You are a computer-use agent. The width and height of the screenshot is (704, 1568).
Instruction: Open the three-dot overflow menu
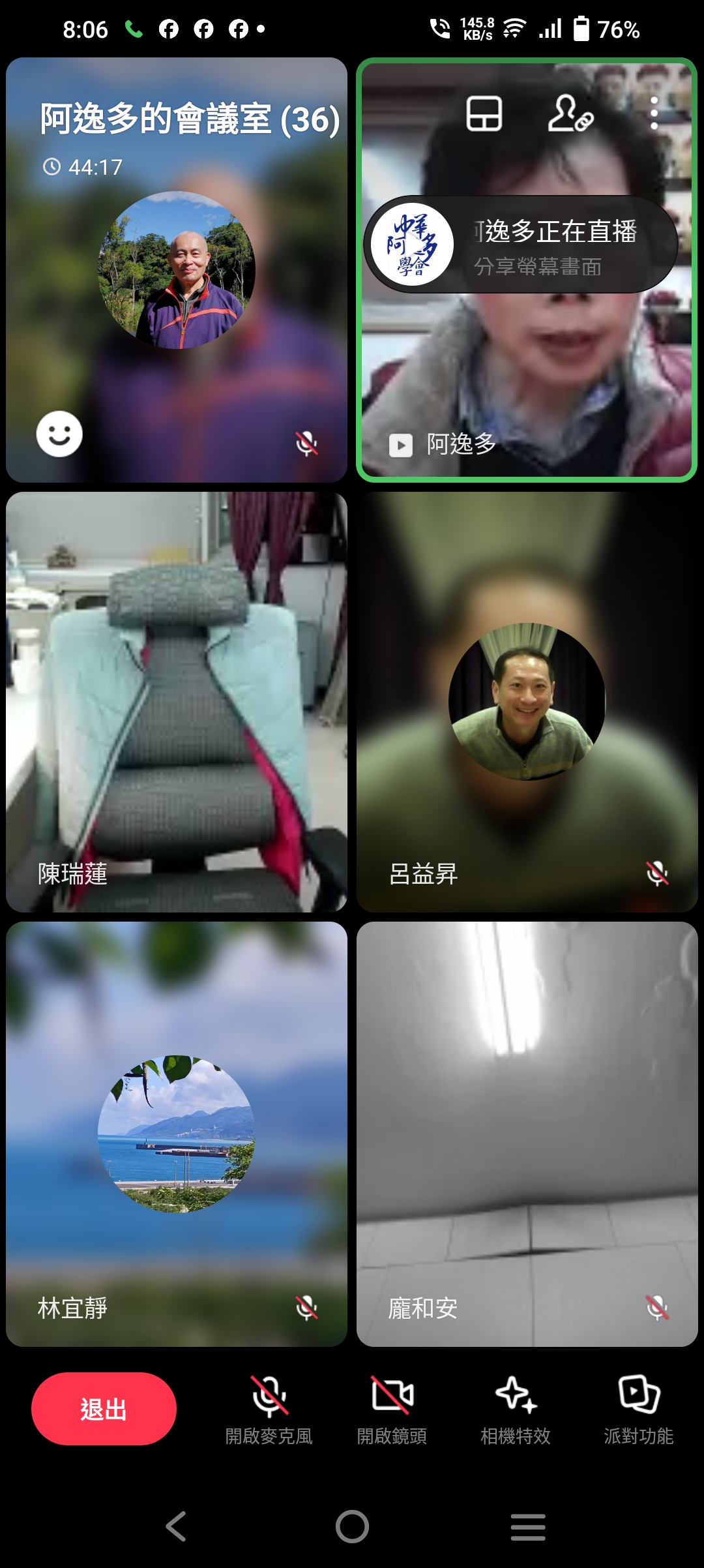(x=654, y=114)
